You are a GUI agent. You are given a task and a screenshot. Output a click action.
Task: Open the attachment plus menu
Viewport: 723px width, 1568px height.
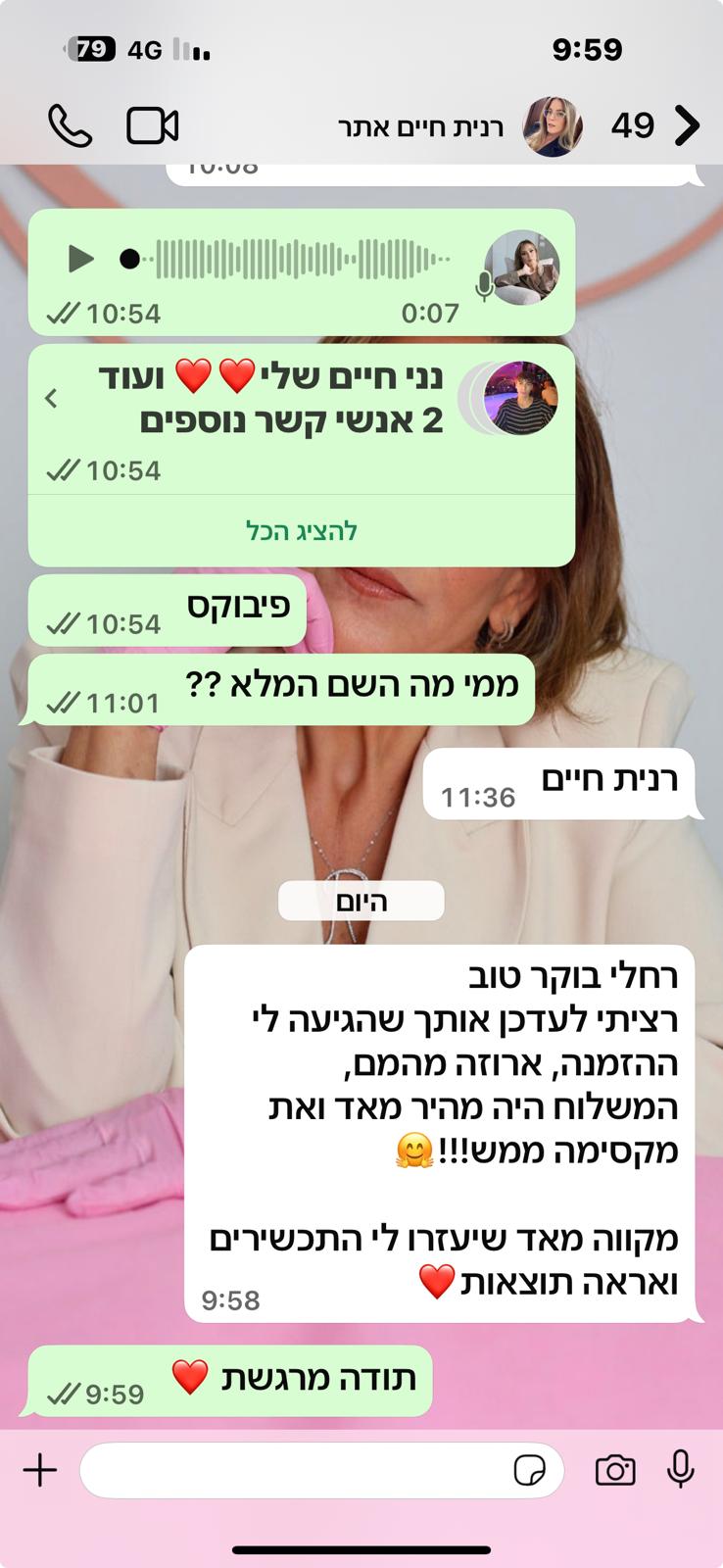[40, 1470]
